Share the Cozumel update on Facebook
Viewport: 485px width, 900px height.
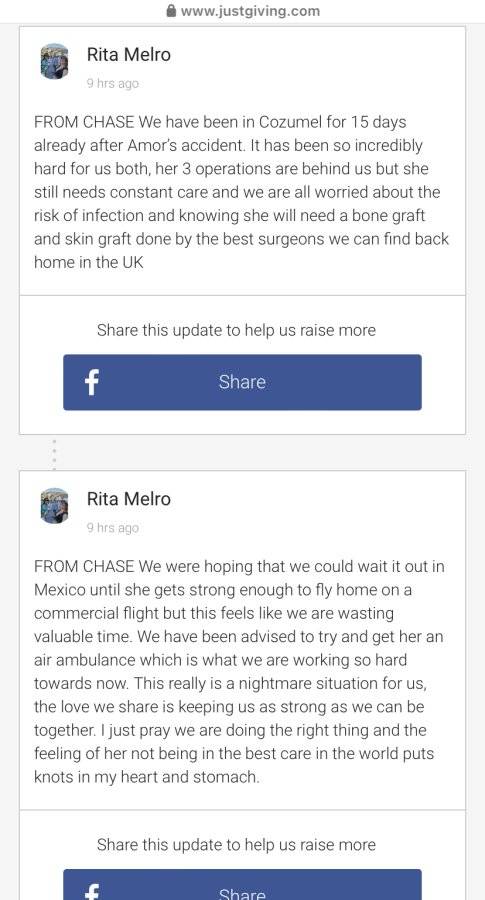242,382
